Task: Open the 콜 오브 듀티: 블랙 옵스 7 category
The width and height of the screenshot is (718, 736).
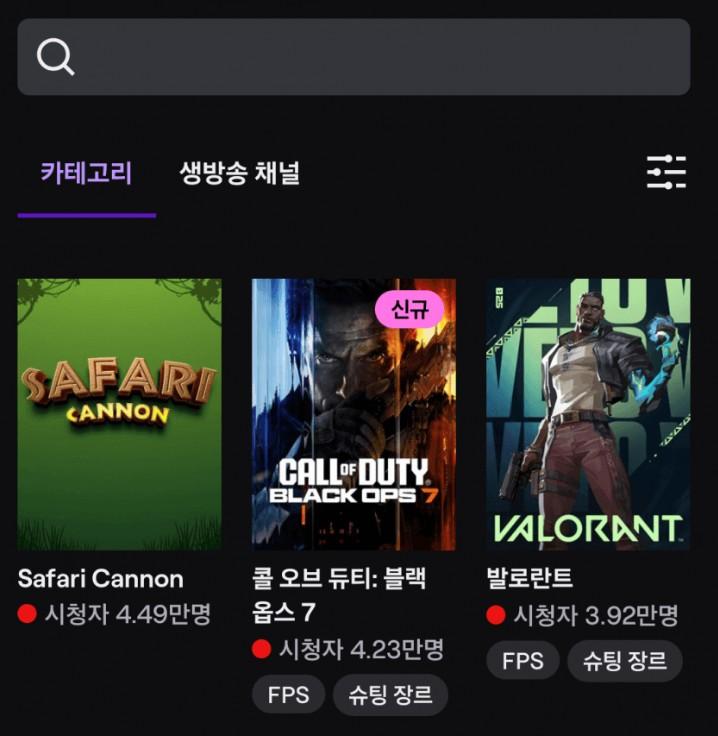Action: [x=353, y=414]
